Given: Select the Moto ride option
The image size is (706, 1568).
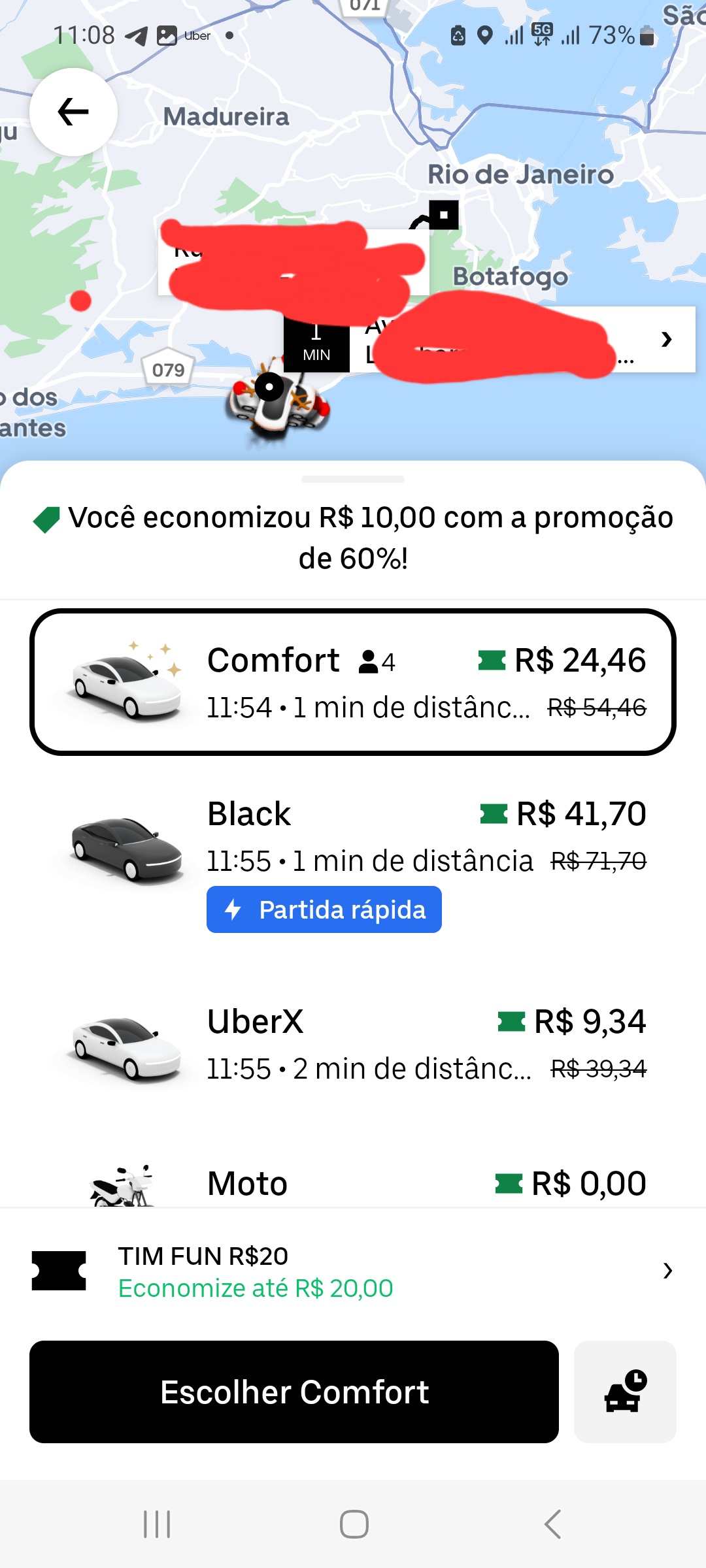Looking at the screenshot, I should coord(353,1184).
